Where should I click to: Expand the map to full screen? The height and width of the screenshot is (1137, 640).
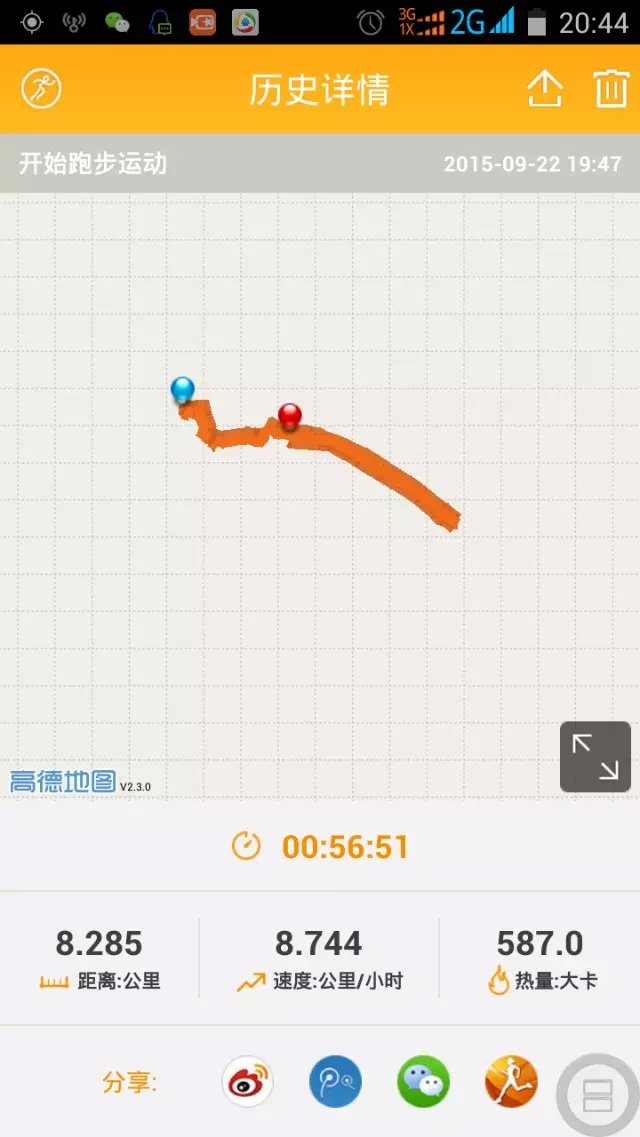pyautogui.click(x=595, y=756)
